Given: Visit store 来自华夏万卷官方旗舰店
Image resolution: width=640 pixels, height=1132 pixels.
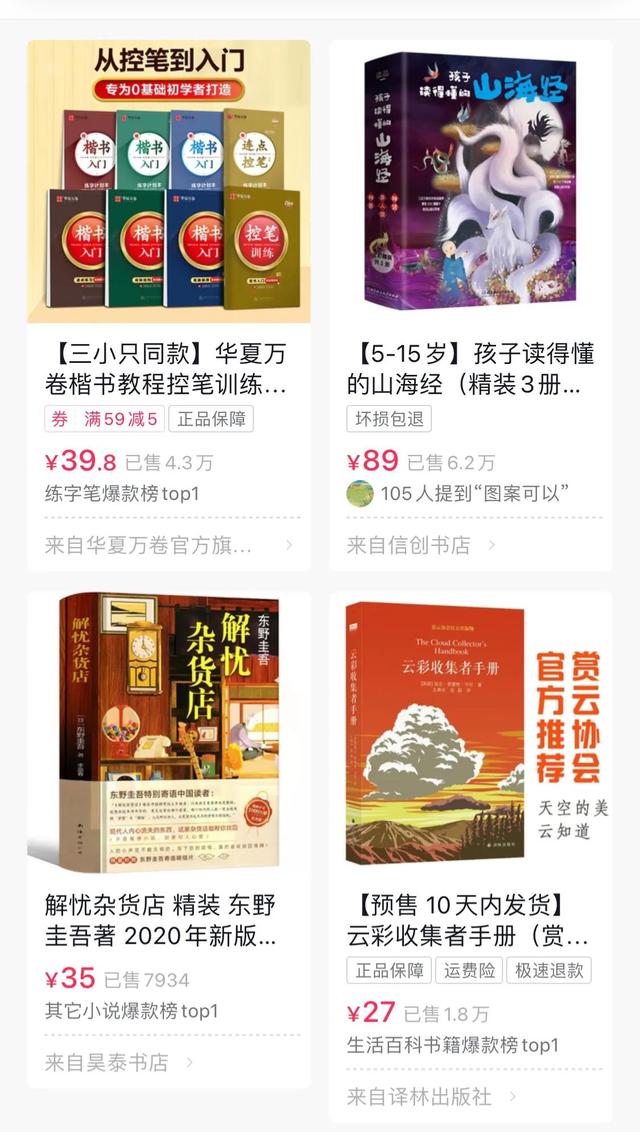Looking at the screenshot, I should coord(168,546).
